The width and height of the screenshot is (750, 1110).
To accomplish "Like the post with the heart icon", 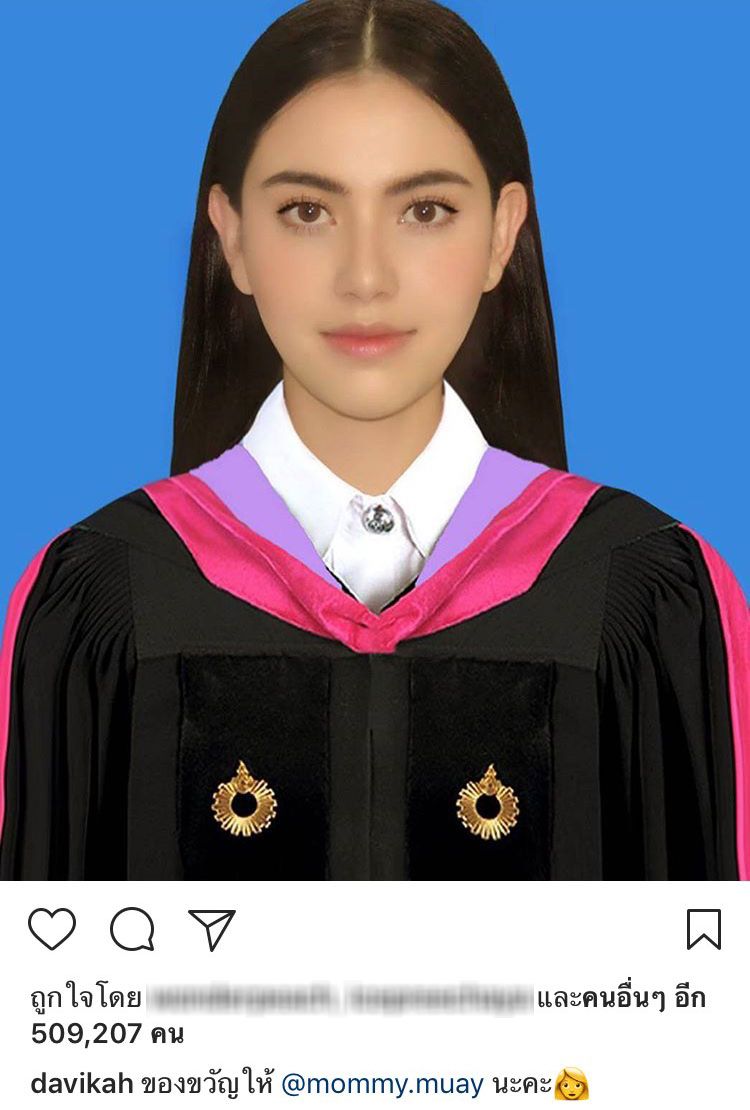I will coord(52,929).
